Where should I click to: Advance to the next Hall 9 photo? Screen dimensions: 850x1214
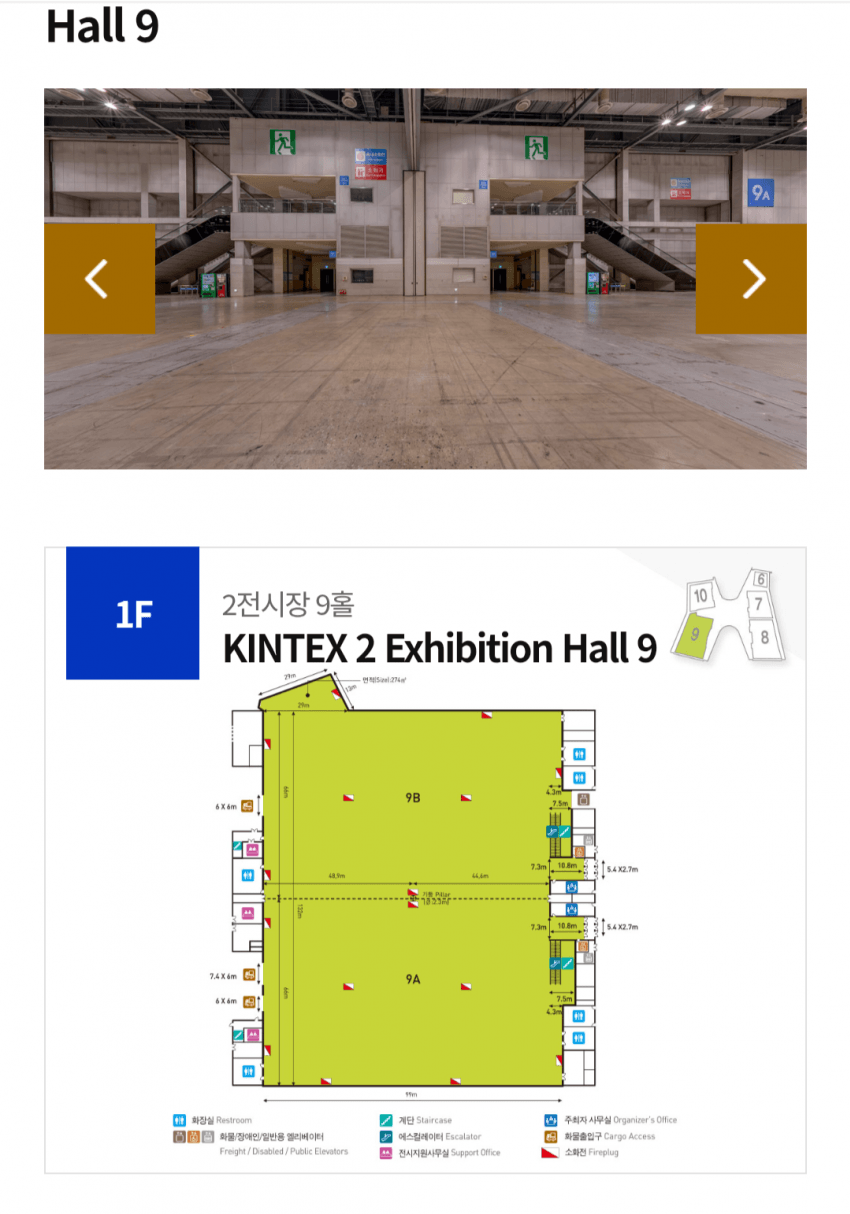click(751, 278)
